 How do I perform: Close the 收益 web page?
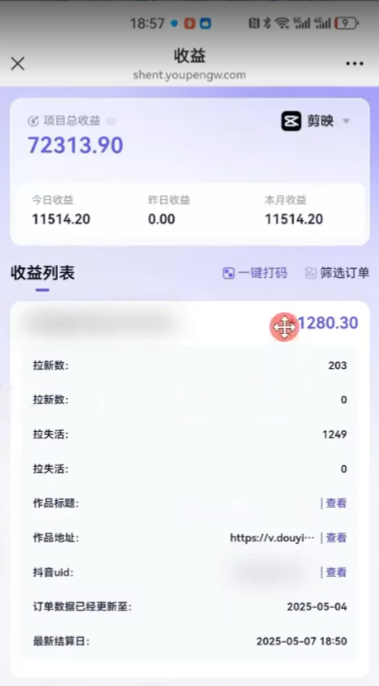point(18,64)
